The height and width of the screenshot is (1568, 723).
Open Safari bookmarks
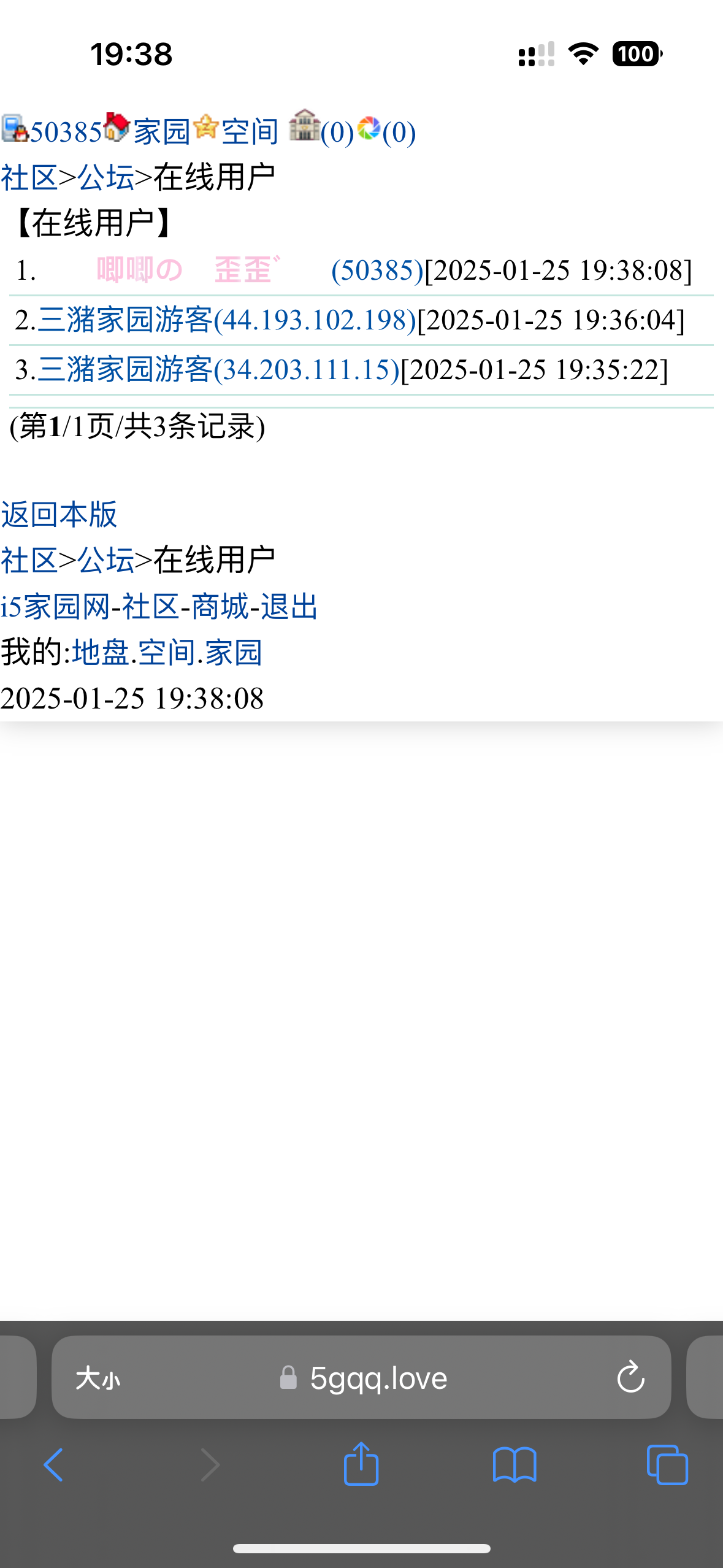click(x=514, y=1464)
